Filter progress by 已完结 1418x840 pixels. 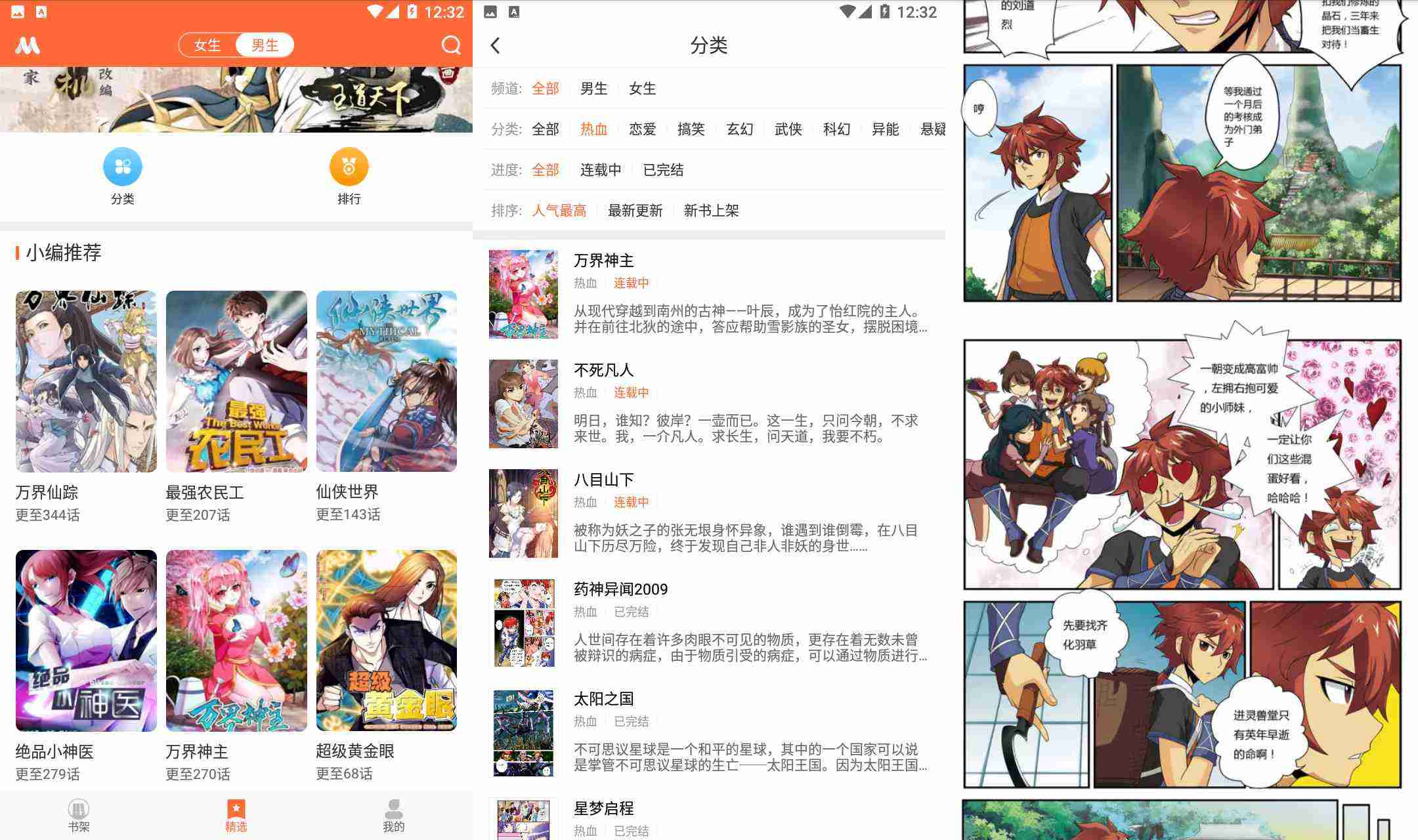[x=663, y=170]
